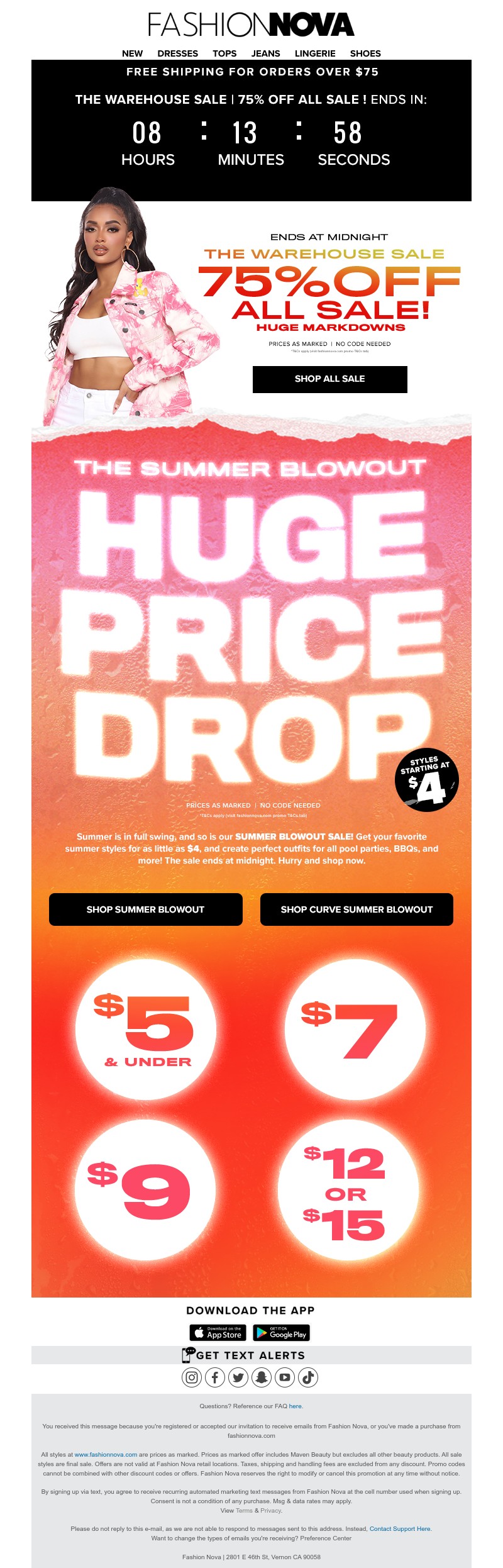This screenshot has height=1568, width=503.
Task: Browse the JEANS category
Action: point(265,53)
